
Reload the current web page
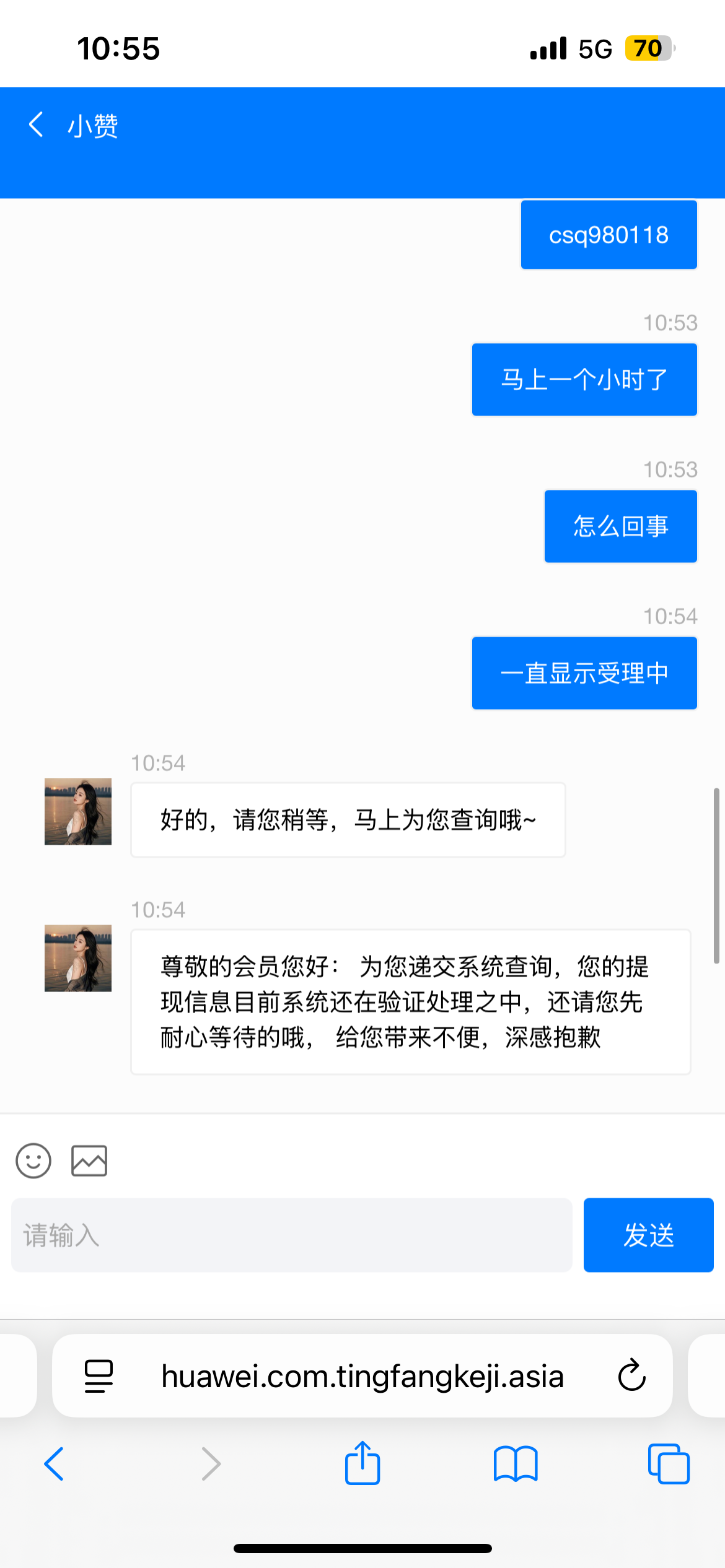[x=631, y=1376]
